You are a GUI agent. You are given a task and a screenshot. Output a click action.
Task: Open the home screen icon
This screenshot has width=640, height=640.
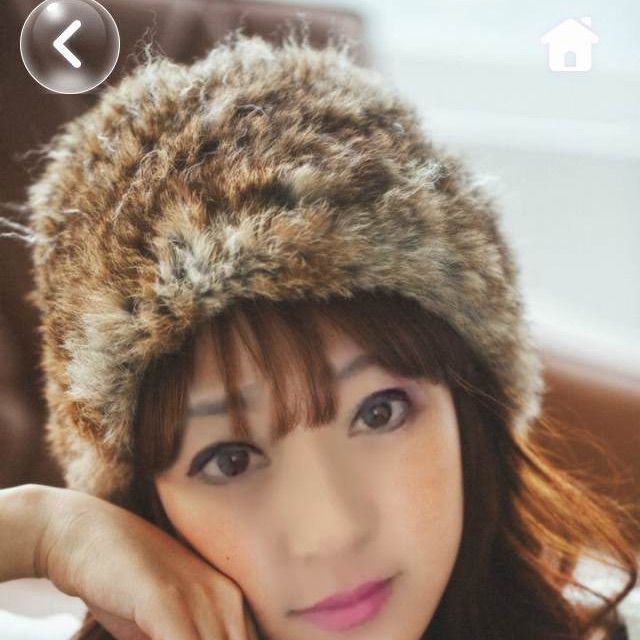pos(569,45)
